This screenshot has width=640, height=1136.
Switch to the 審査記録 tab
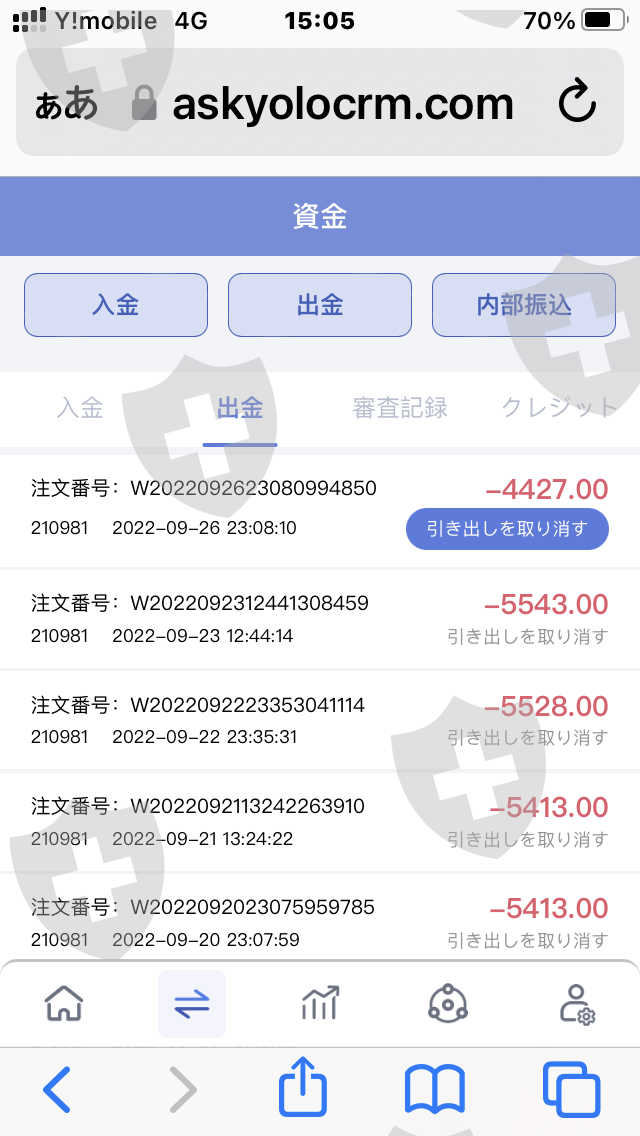400,409
